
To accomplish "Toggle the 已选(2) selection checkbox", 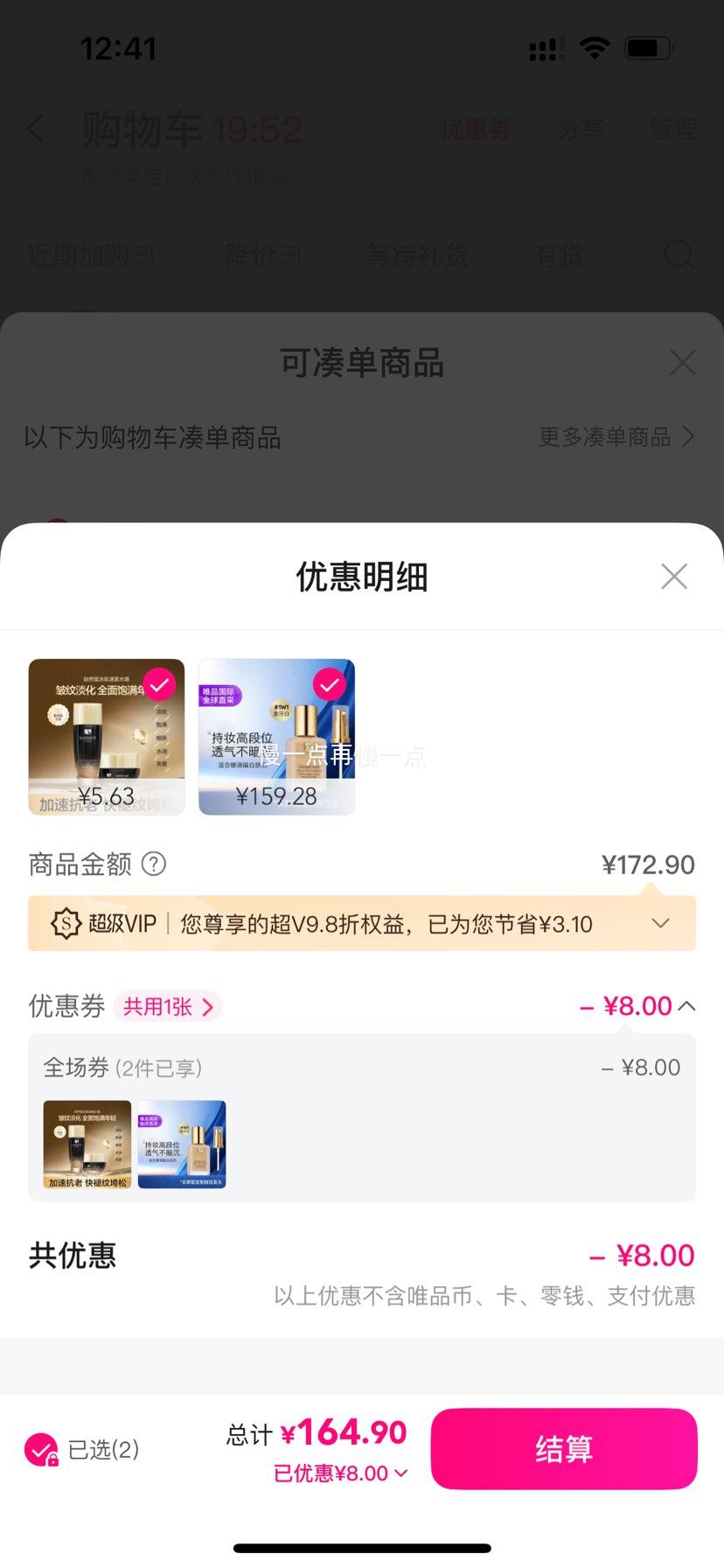I will coord(40,1449).
